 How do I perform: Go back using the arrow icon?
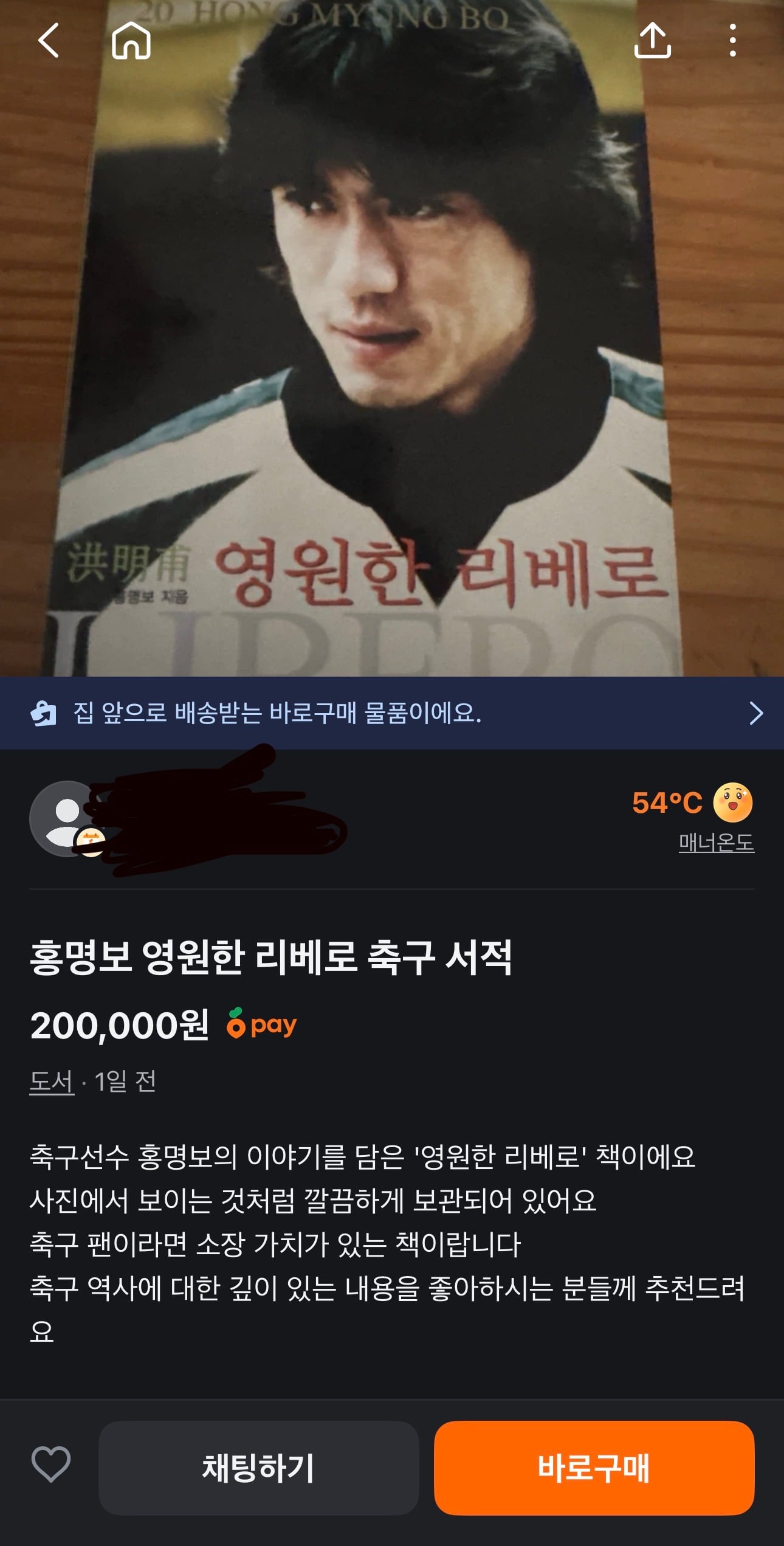point(49,41)
